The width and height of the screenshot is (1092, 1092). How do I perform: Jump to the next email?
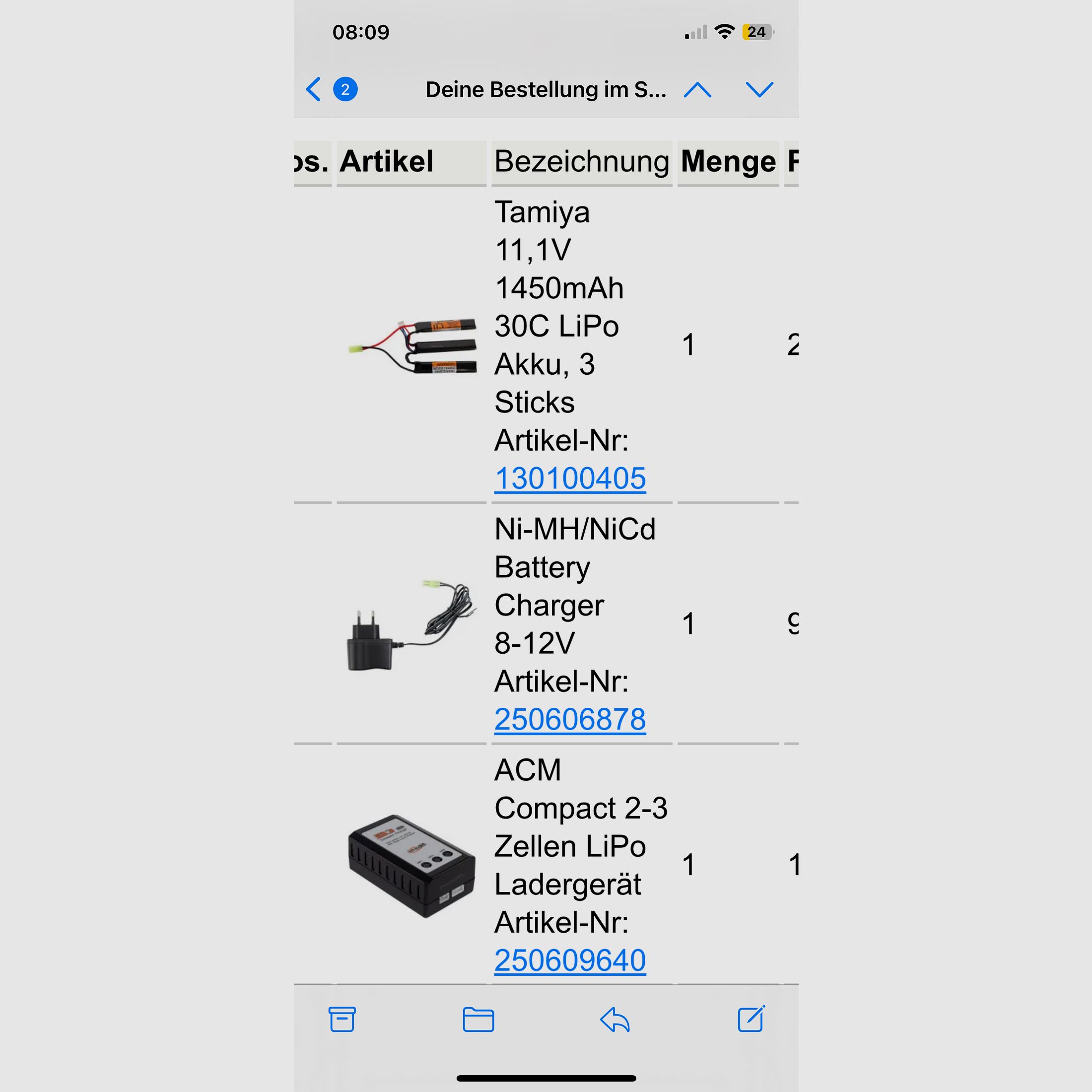coord(758,89)
